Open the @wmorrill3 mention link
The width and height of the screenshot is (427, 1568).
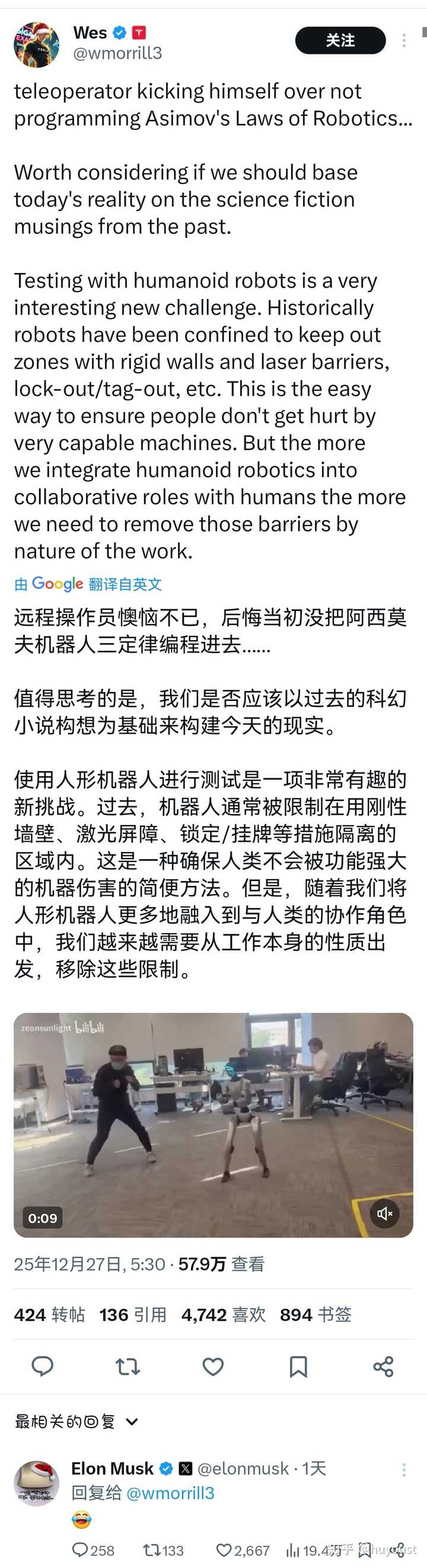(x=170, y=1493)
